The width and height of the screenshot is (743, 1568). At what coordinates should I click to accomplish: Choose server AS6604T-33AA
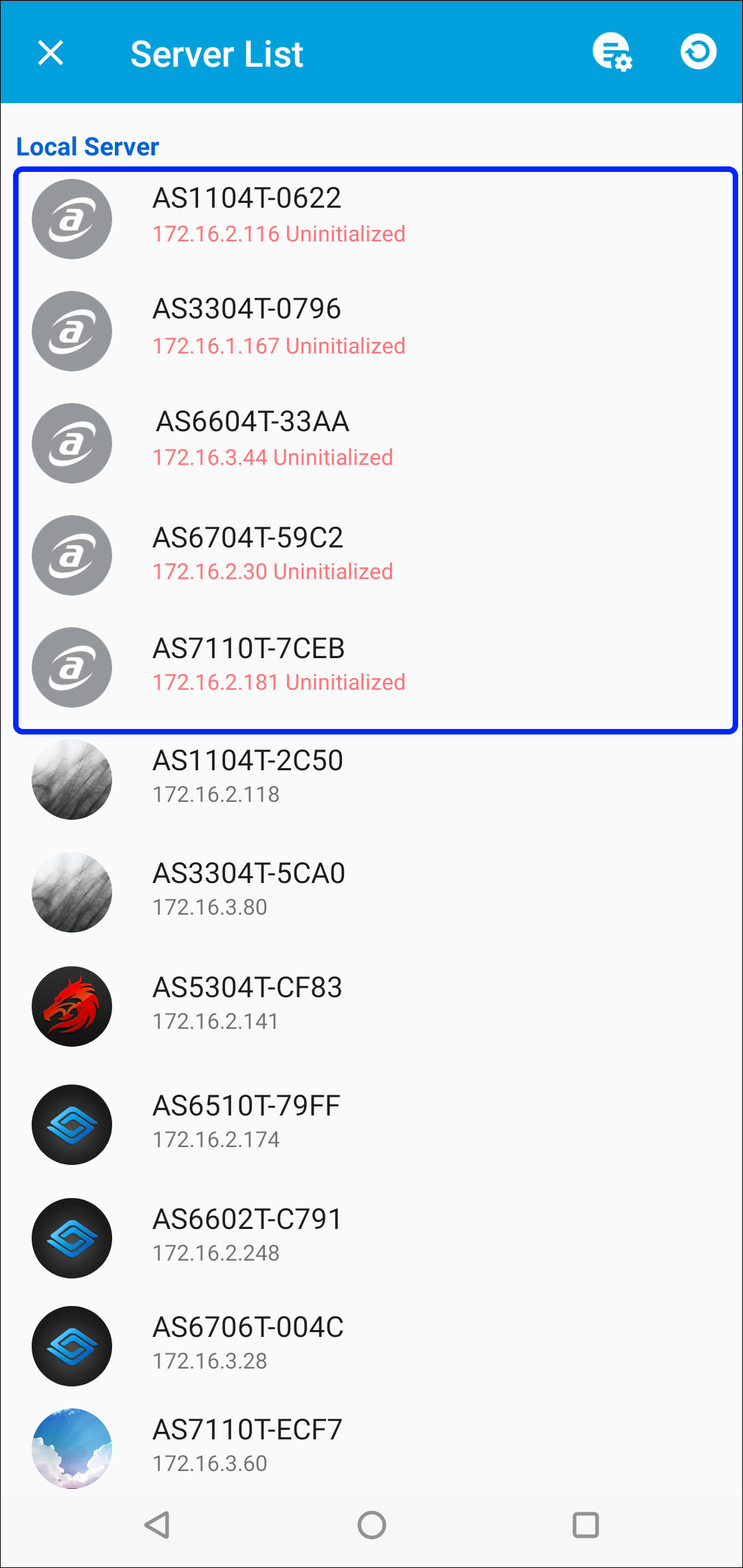[x=371, y=443]
